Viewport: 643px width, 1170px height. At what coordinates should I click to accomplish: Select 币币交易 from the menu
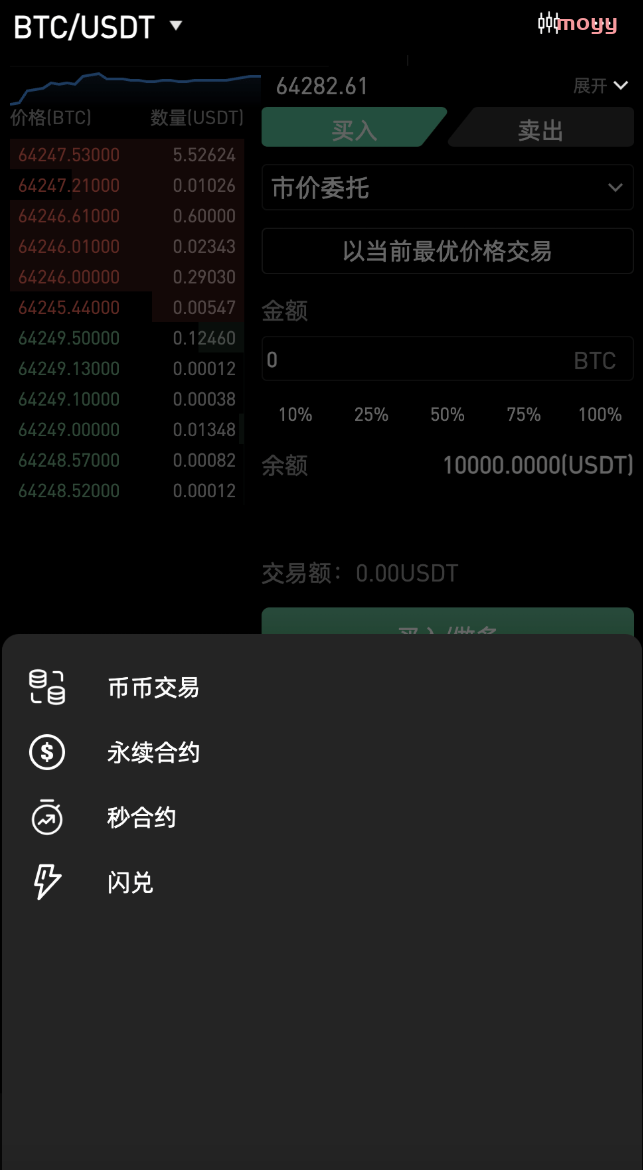pyautogui.click(x=322, y=687)
